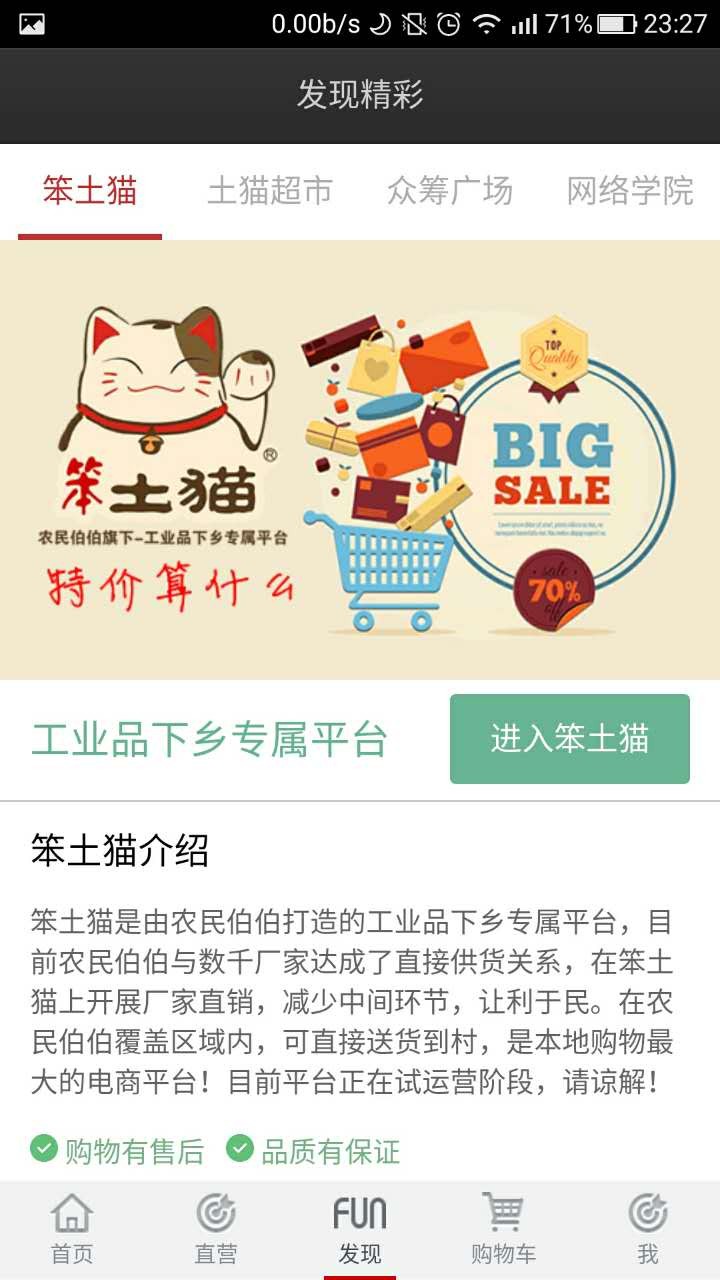
Task: Switch to the 土猫超市 tab
Action: (x=269, y=191)
